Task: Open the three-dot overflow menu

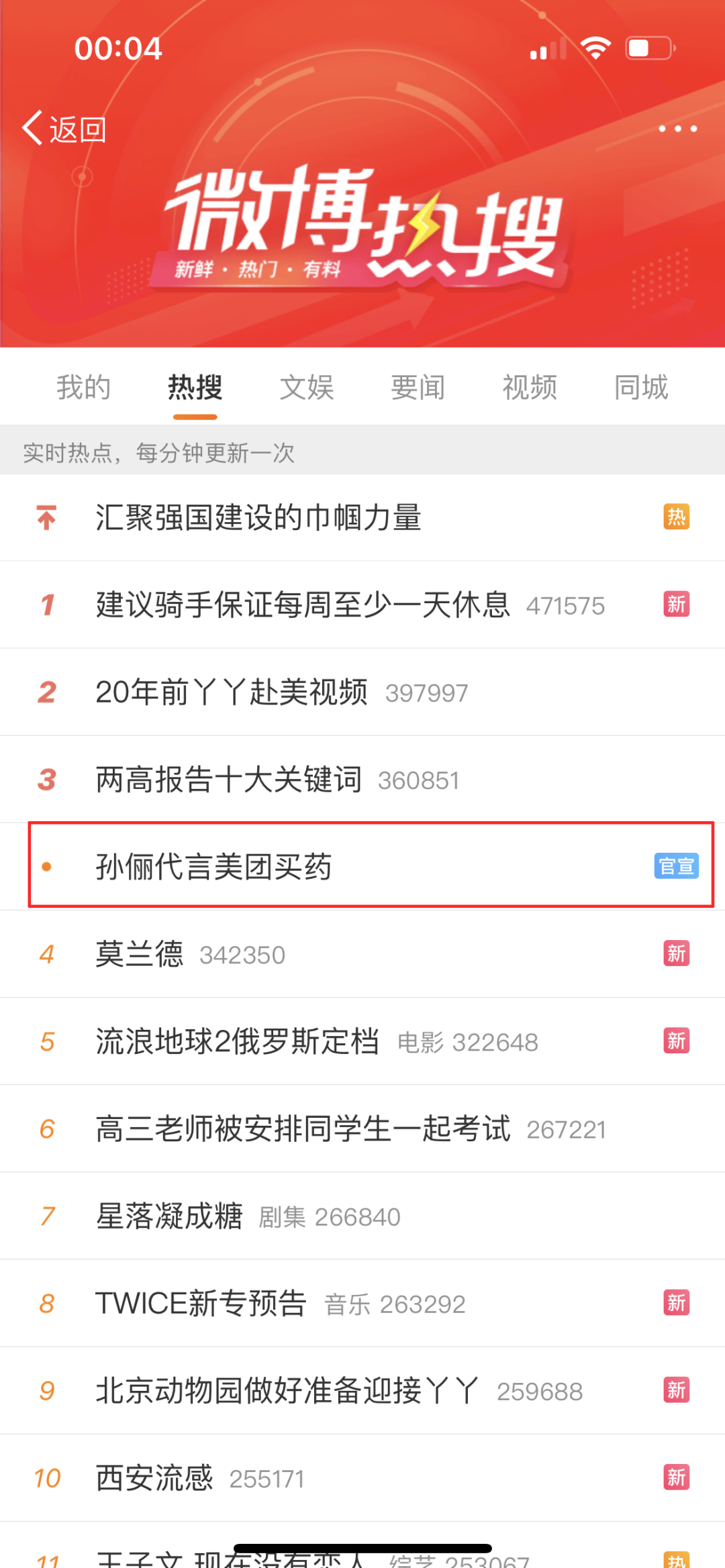Action: pyautogui.click(x=677, y=128)
